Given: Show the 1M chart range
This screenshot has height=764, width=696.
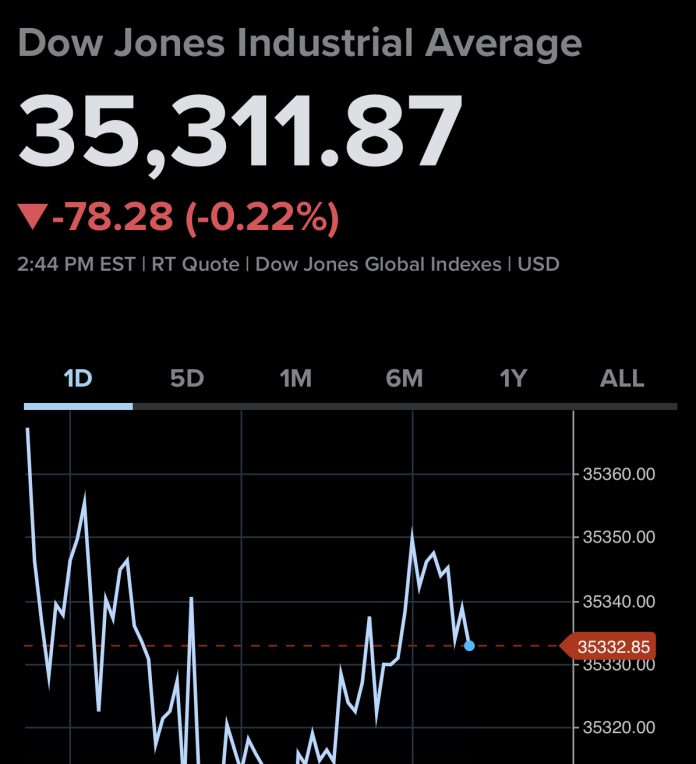Looking at the screenshot, I should coord(295,379).
